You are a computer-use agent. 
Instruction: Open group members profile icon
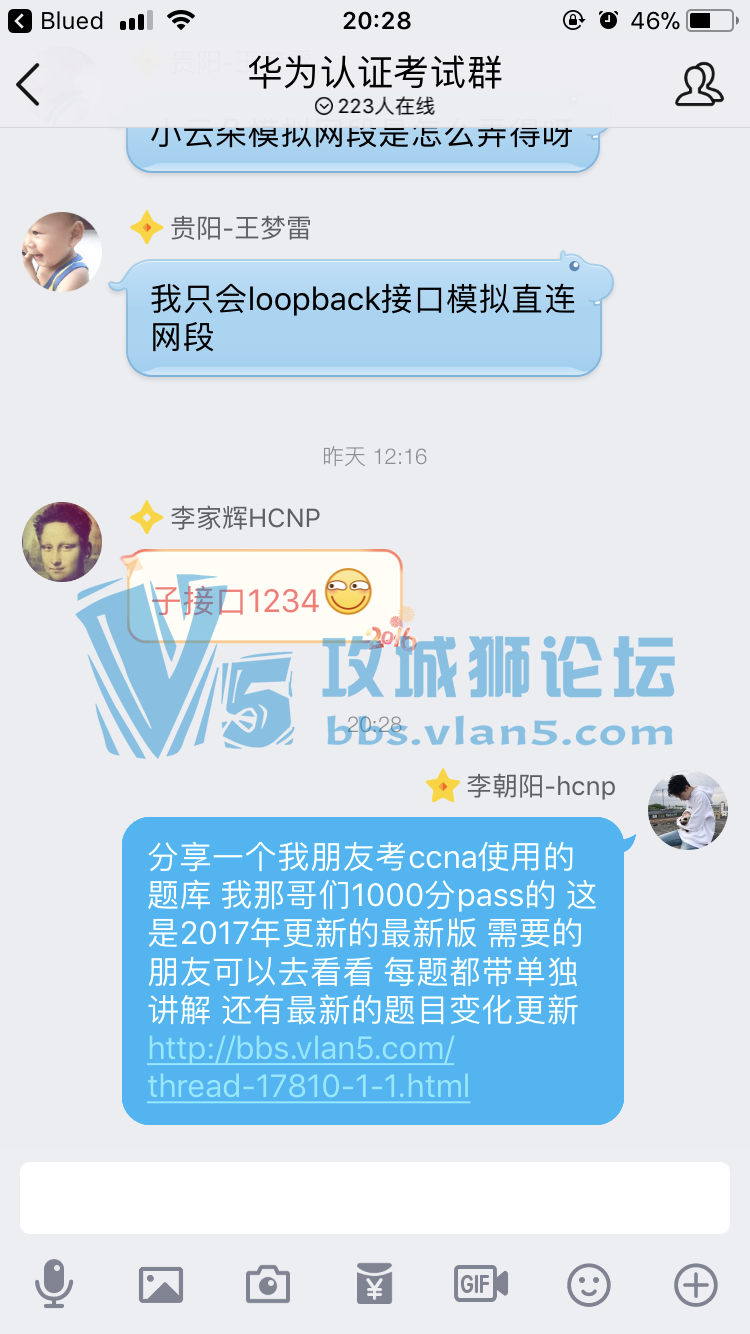tap(699, 84)
